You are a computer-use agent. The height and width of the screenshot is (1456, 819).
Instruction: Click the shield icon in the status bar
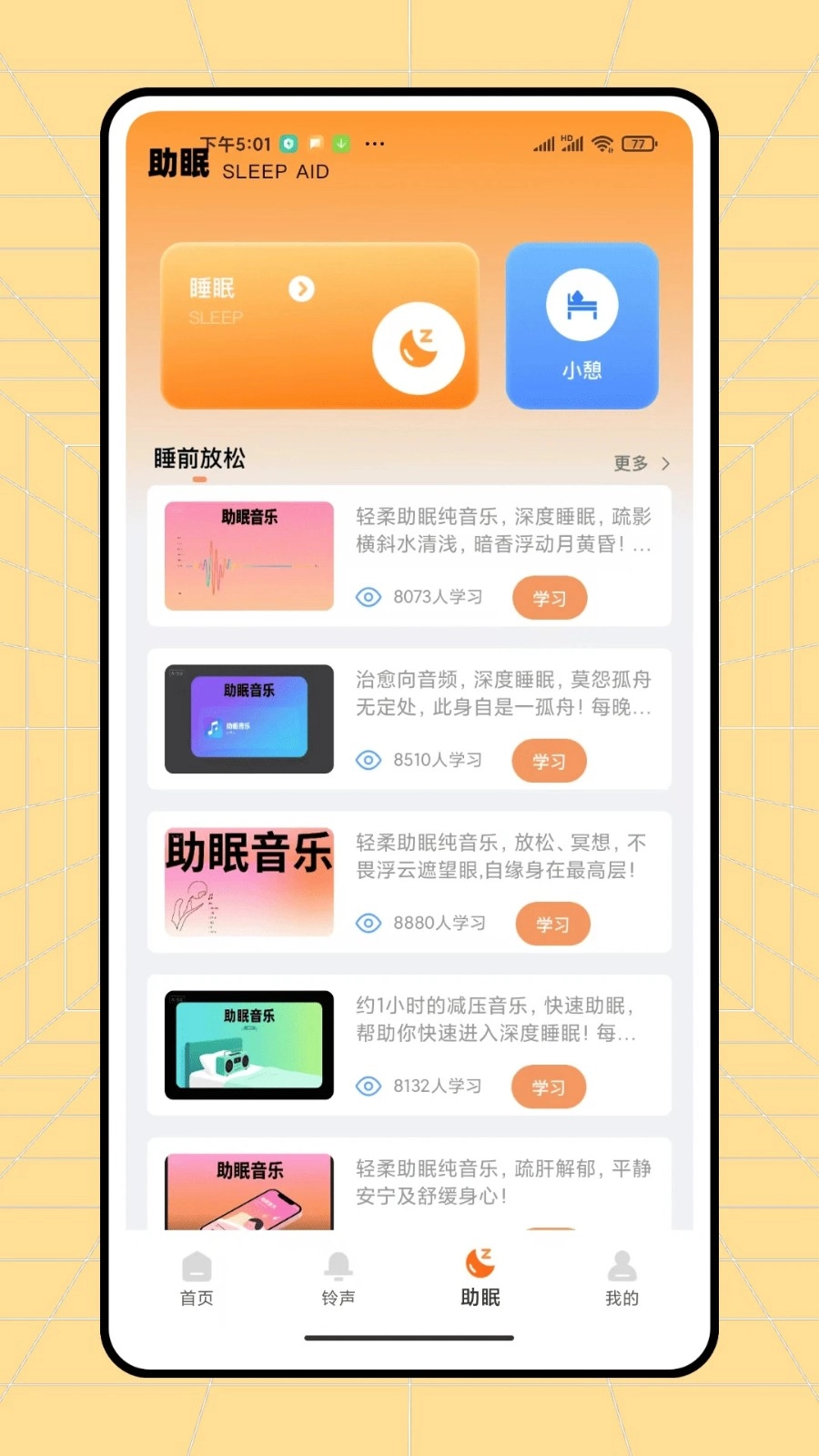coord(288,144)
